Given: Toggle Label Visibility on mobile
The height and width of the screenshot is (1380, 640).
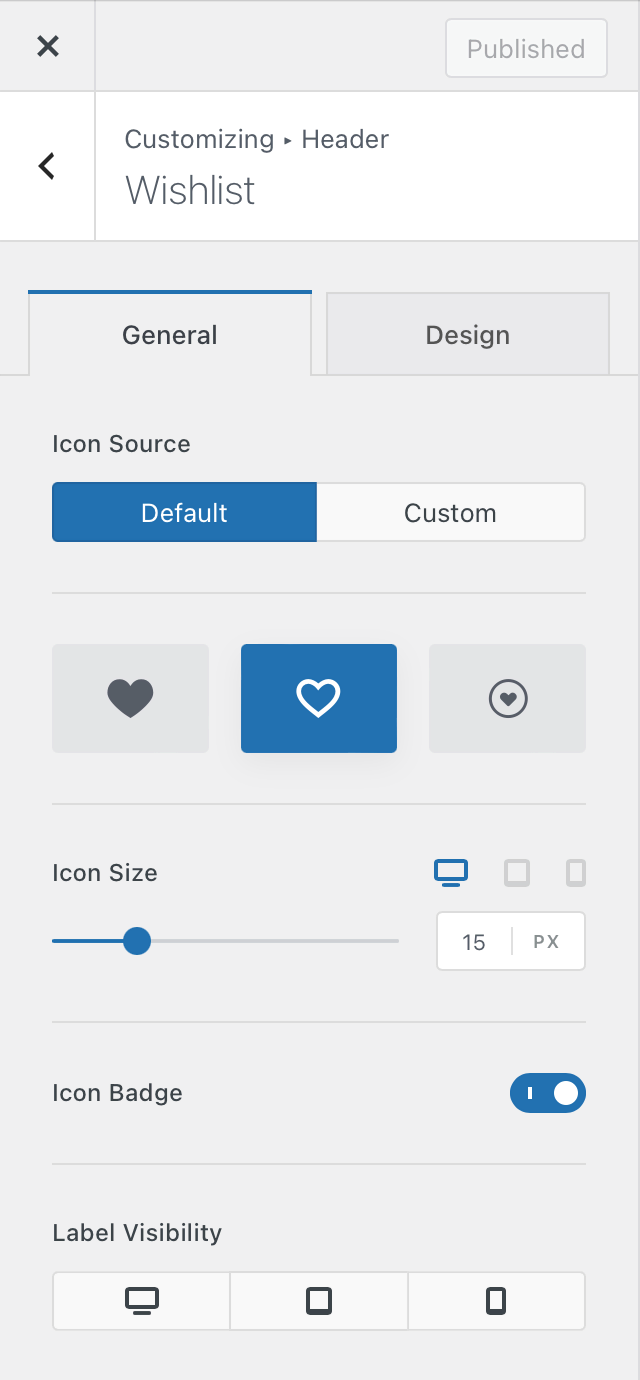Looking at the screenshot, I should point(496,1301).
